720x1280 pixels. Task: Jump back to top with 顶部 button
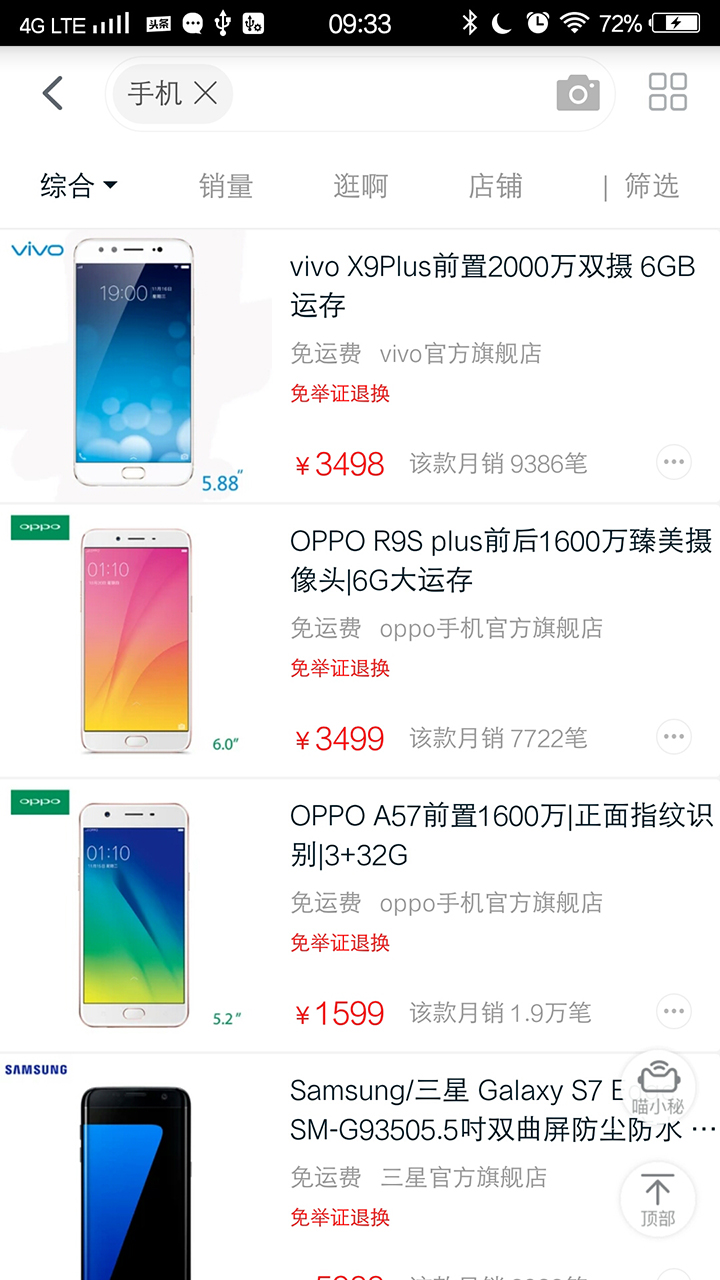pyautogui.click(x=657, y=1200)
